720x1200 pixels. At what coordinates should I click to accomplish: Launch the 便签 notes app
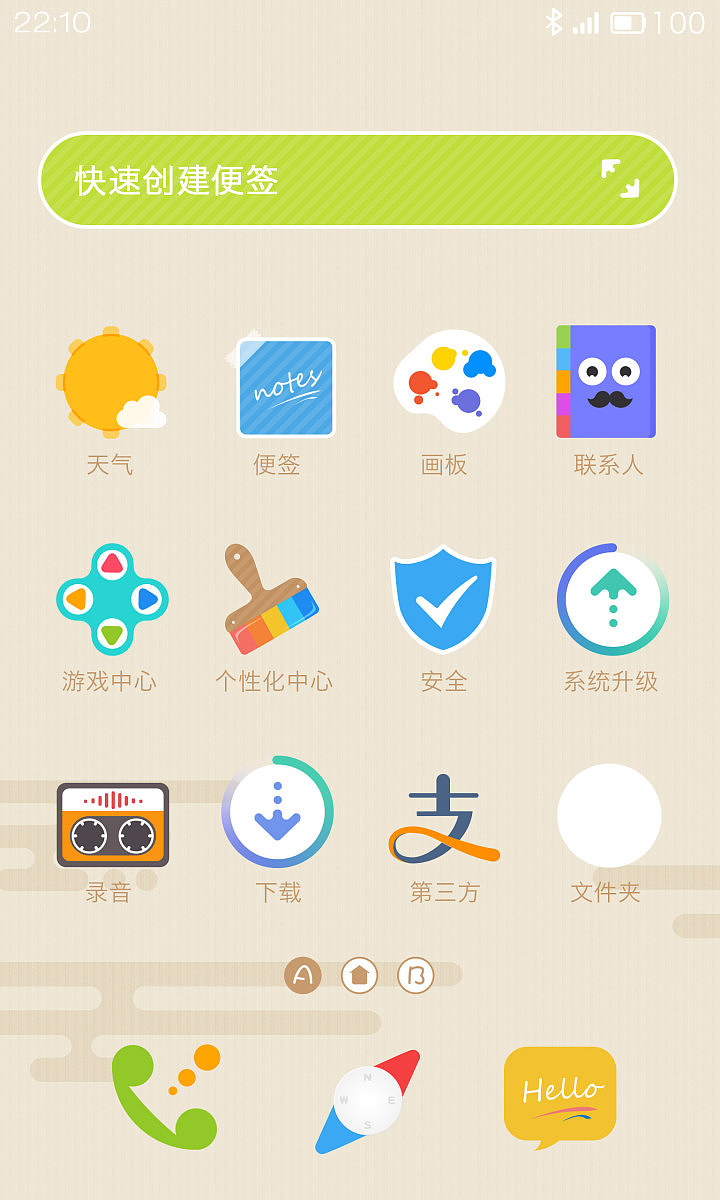click(277, 388)
